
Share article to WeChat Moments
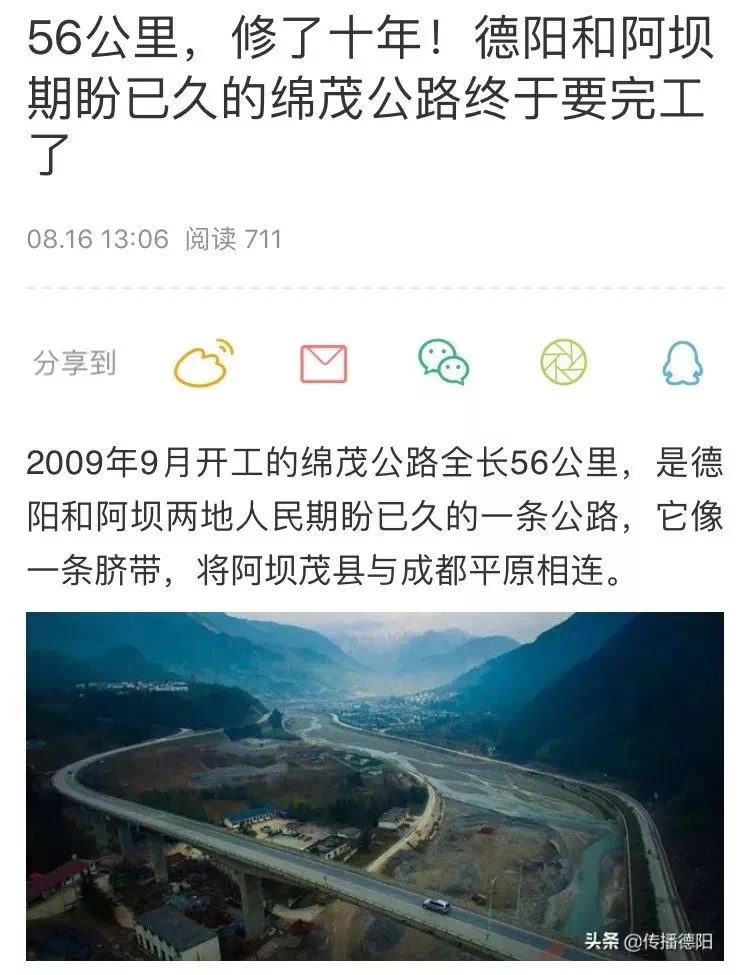tap(563, 363)
